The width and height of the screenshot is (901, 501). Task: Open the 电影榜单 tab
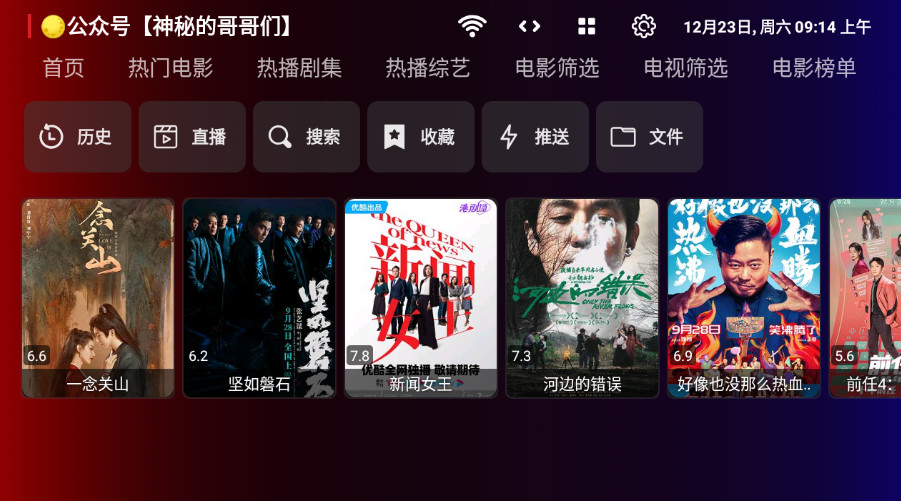pos(814,68)
